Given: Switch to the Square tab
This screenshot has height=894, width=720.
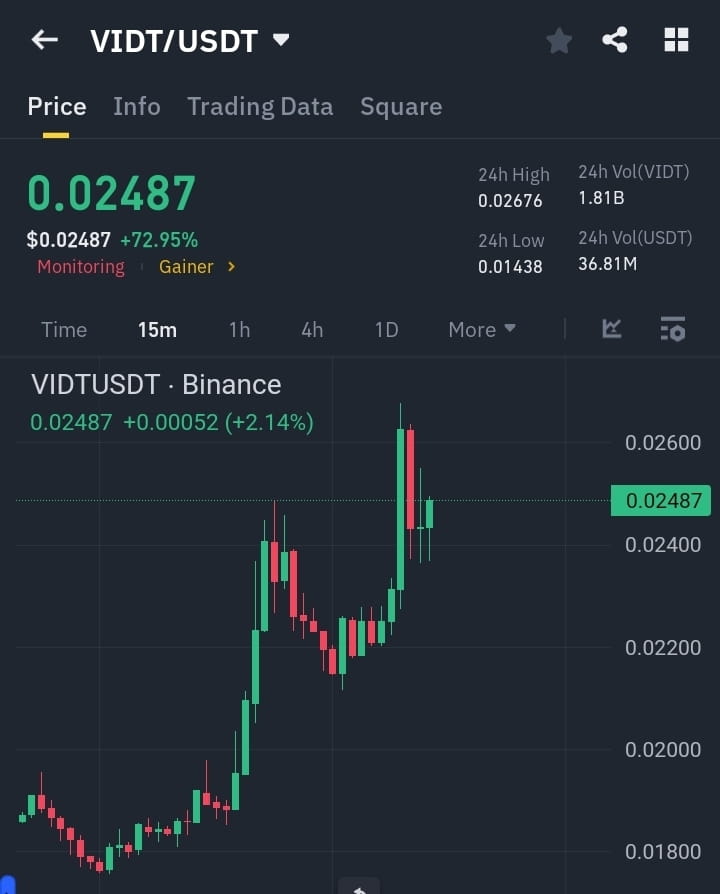Looking at the screenshot, I should [401, 106].
